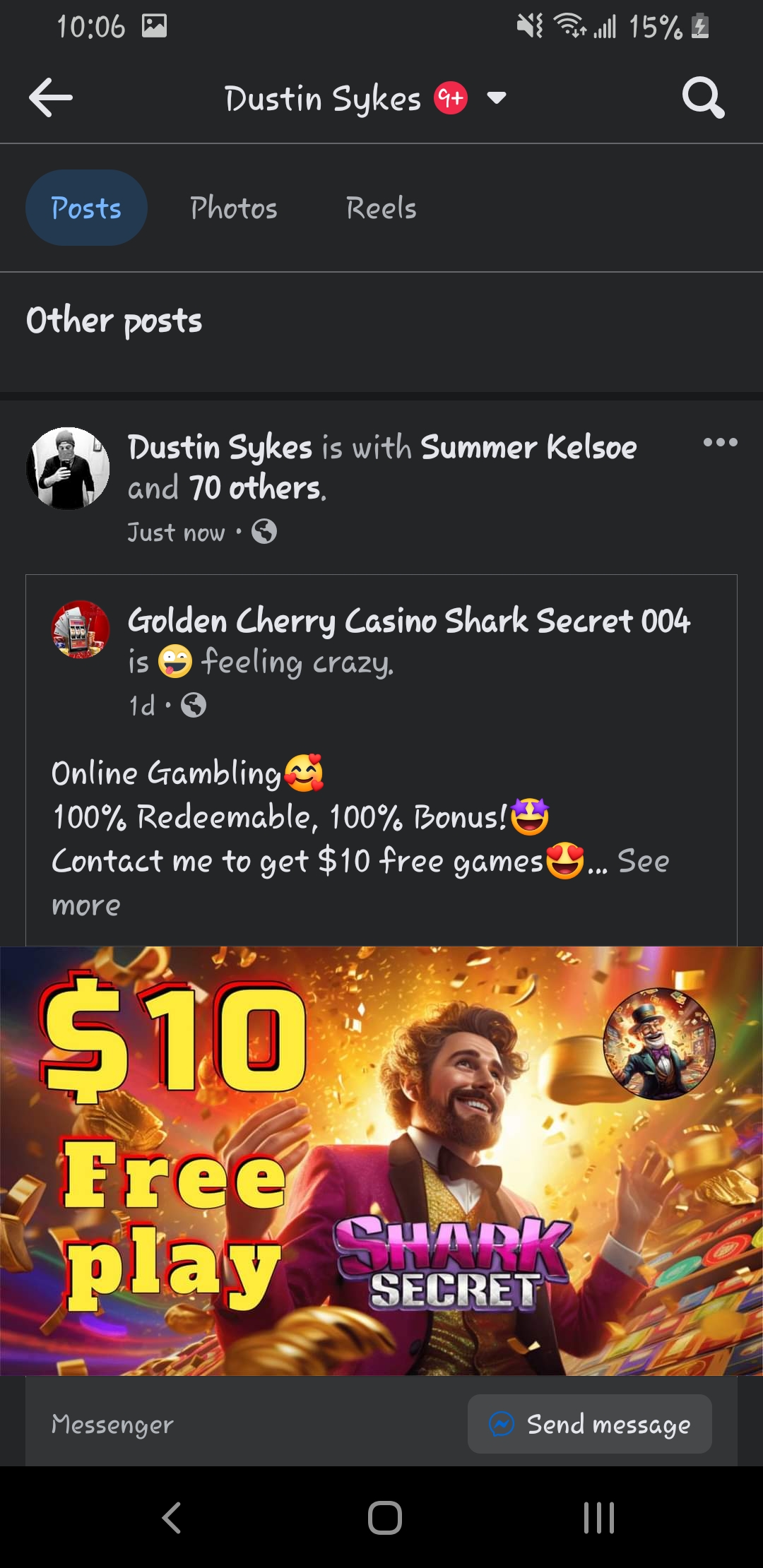Switch to the Photos tab

coord(234,208)
